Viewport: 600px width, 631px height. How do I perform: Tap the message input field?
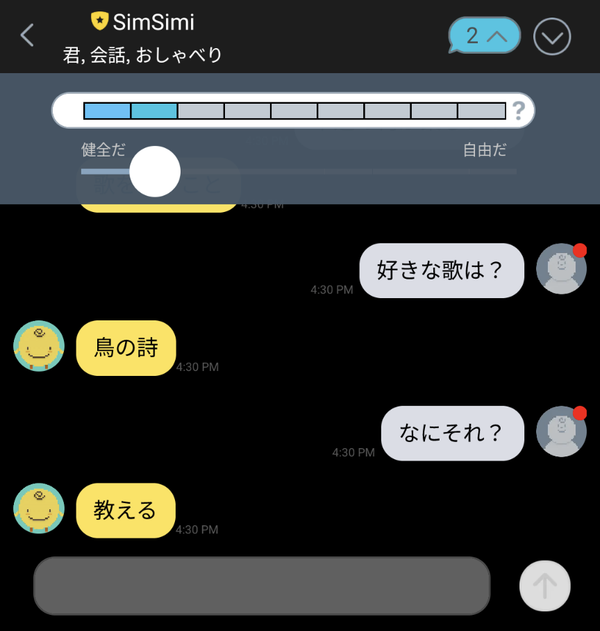262,586
